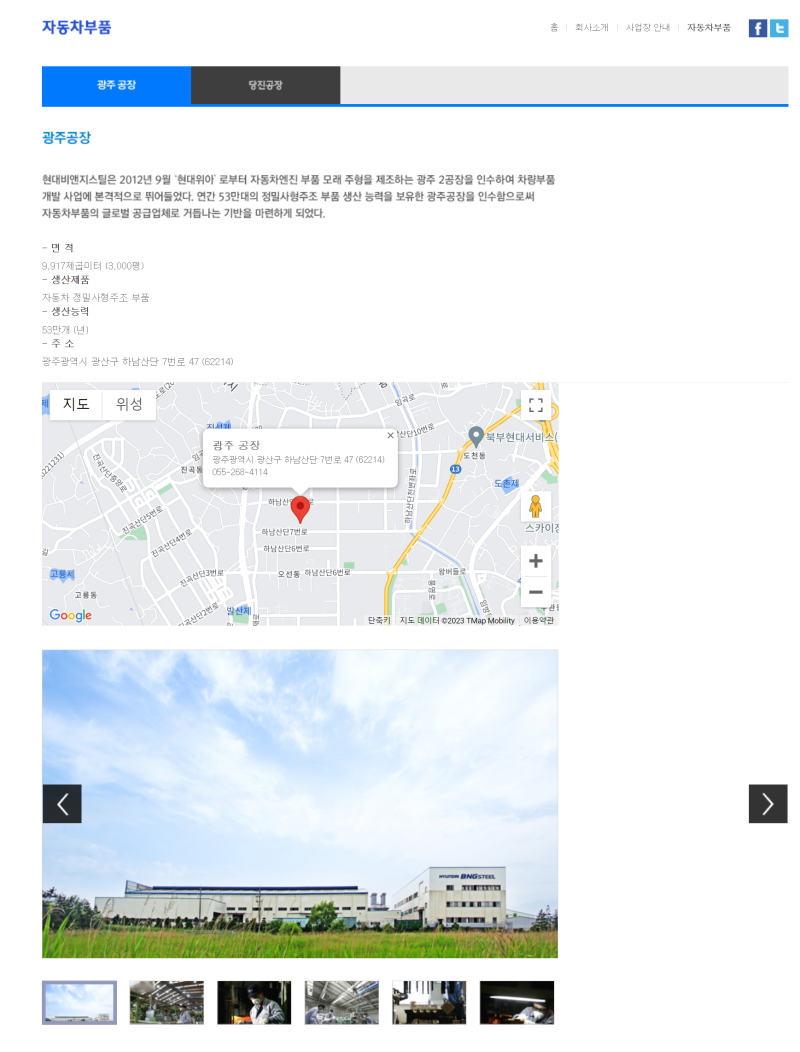The image size is (800, 1052).
Task: Toggle fullscreen map view
Action: pyautogui.click(x=535, y=405)
